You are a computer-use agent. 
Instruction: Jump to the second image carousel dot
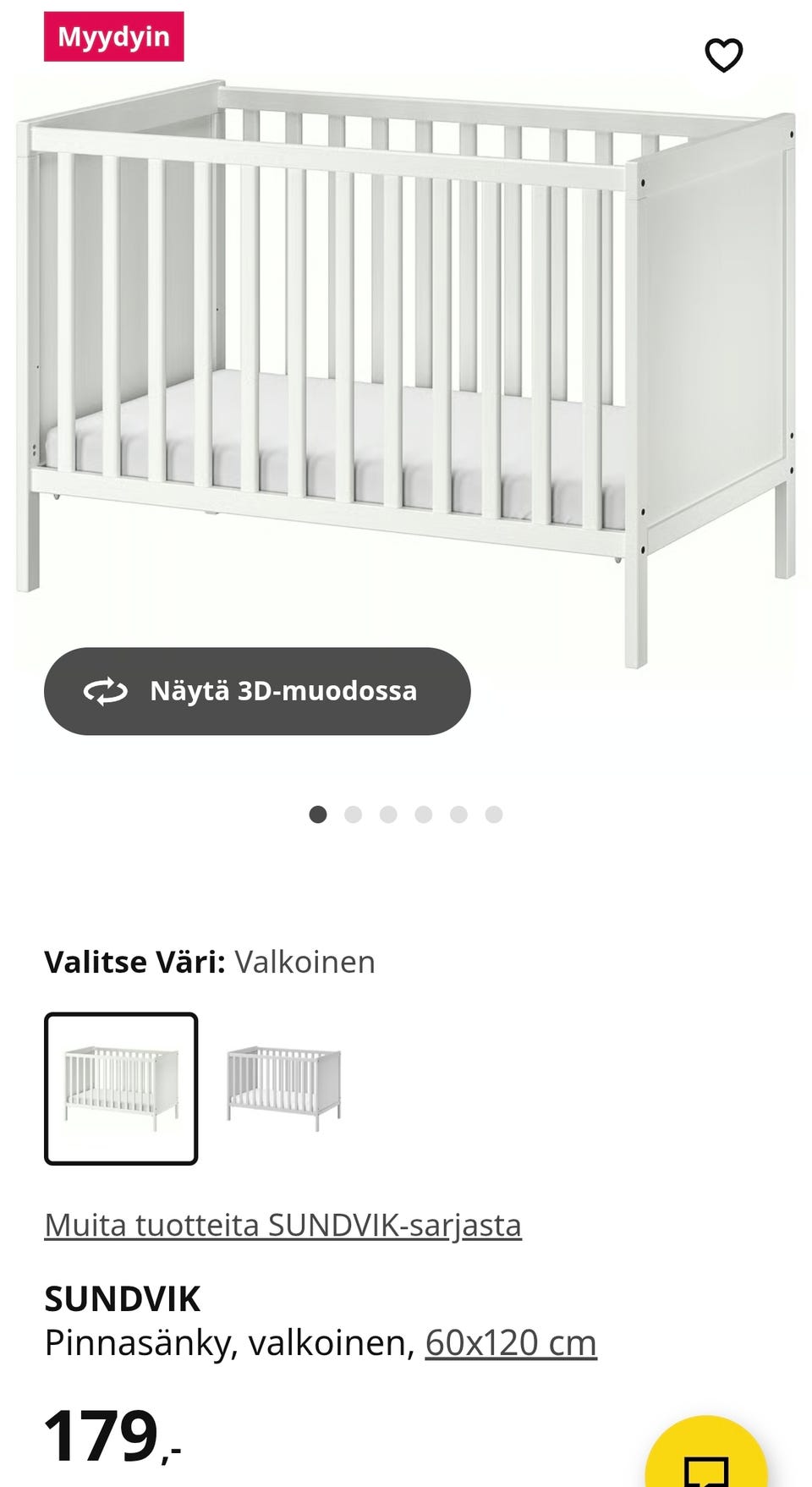point(354,815)
